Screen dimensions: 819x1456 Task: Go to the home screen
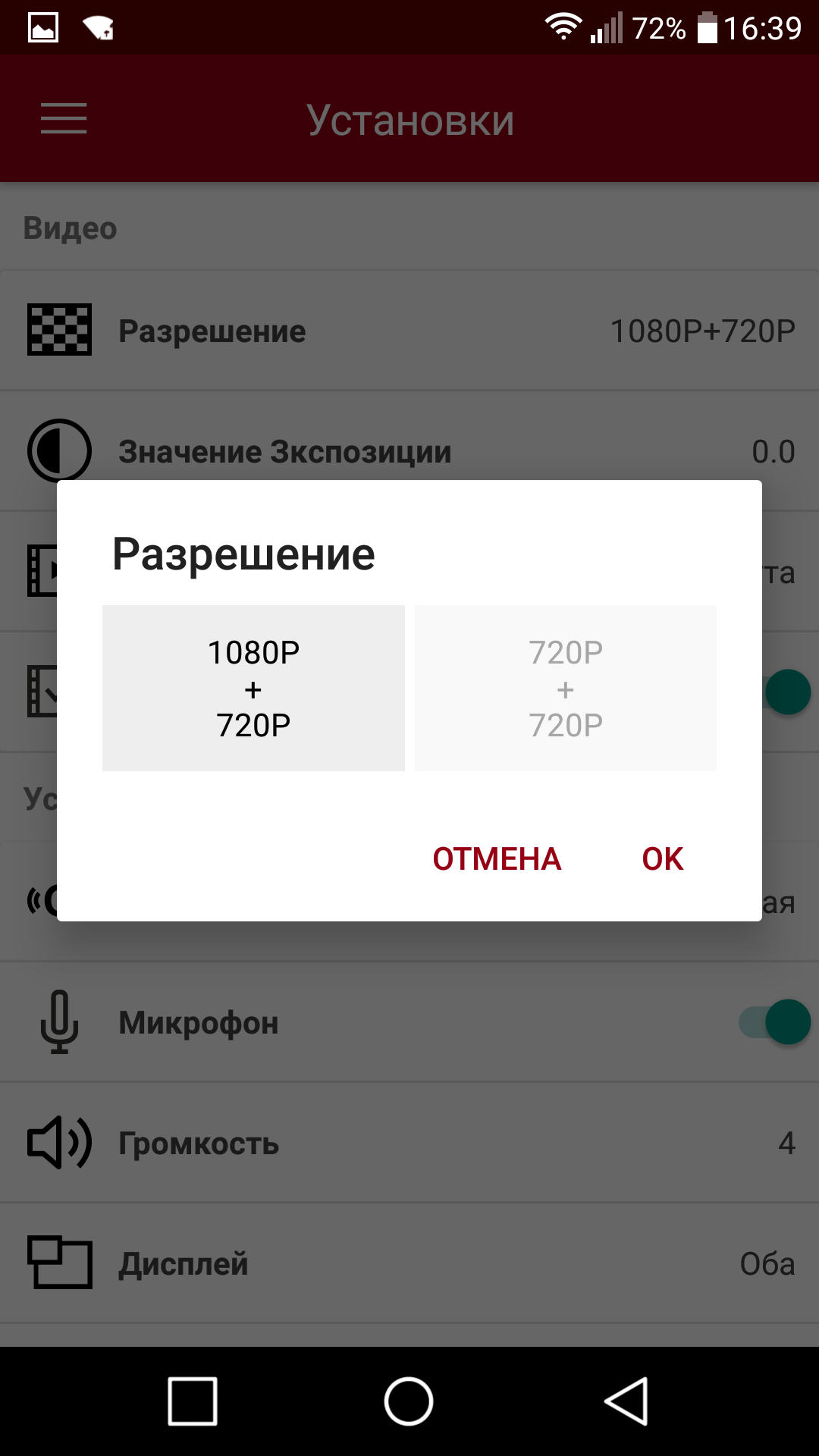409,1401
